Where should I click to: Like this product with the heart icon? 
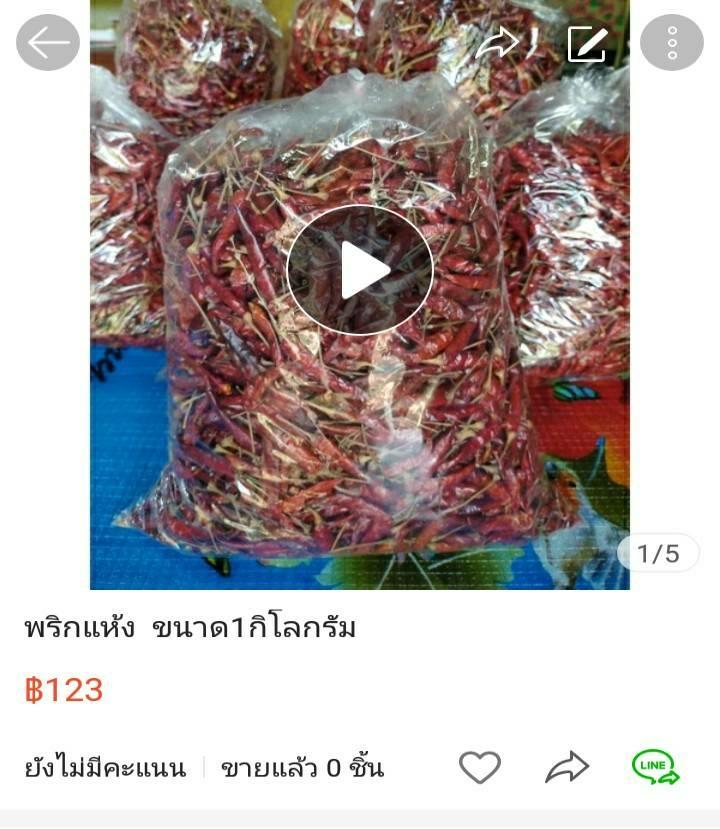coord(479,767)
